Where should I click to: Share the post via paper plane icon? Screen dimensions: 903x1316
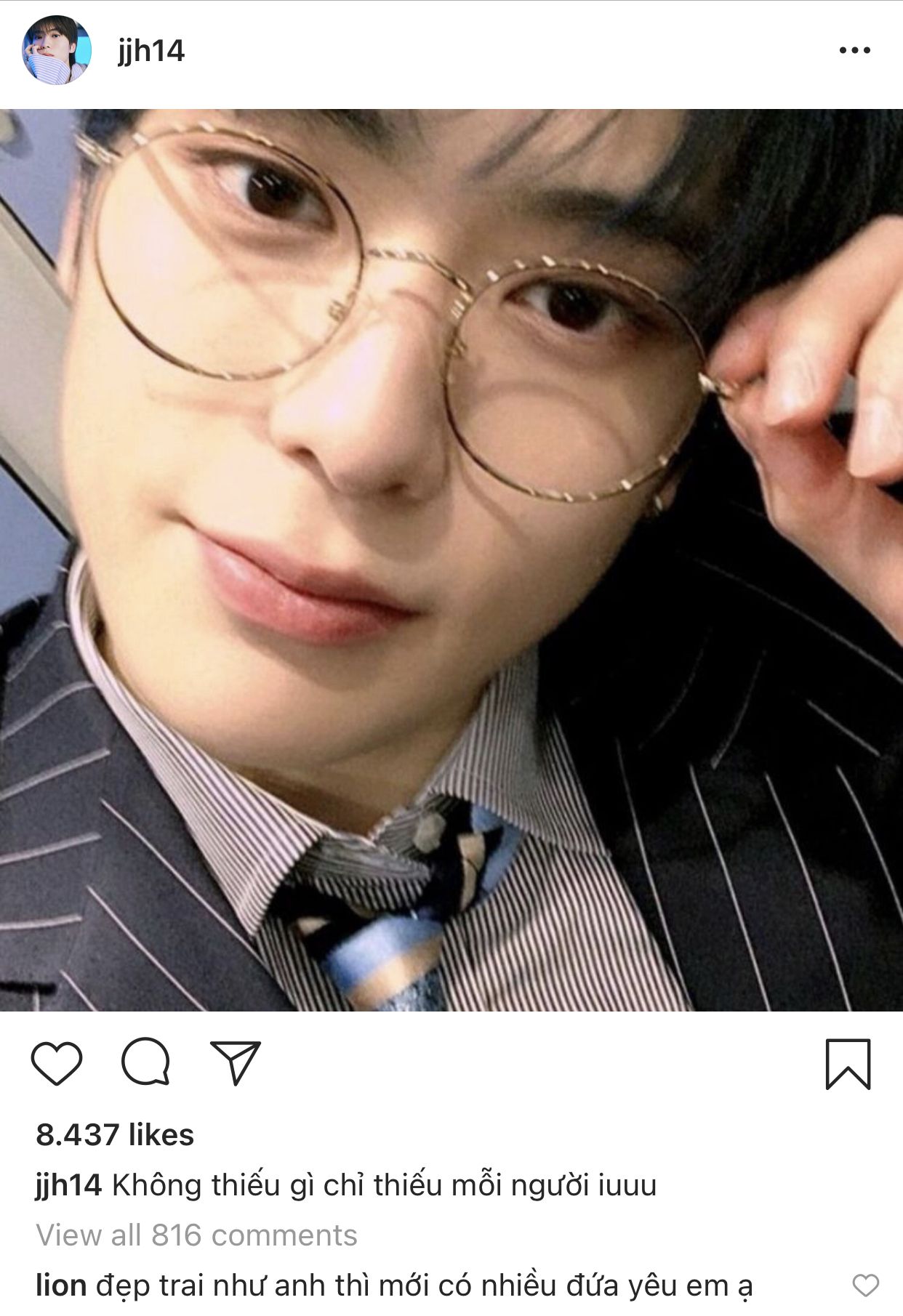[x=235, y=1062]
